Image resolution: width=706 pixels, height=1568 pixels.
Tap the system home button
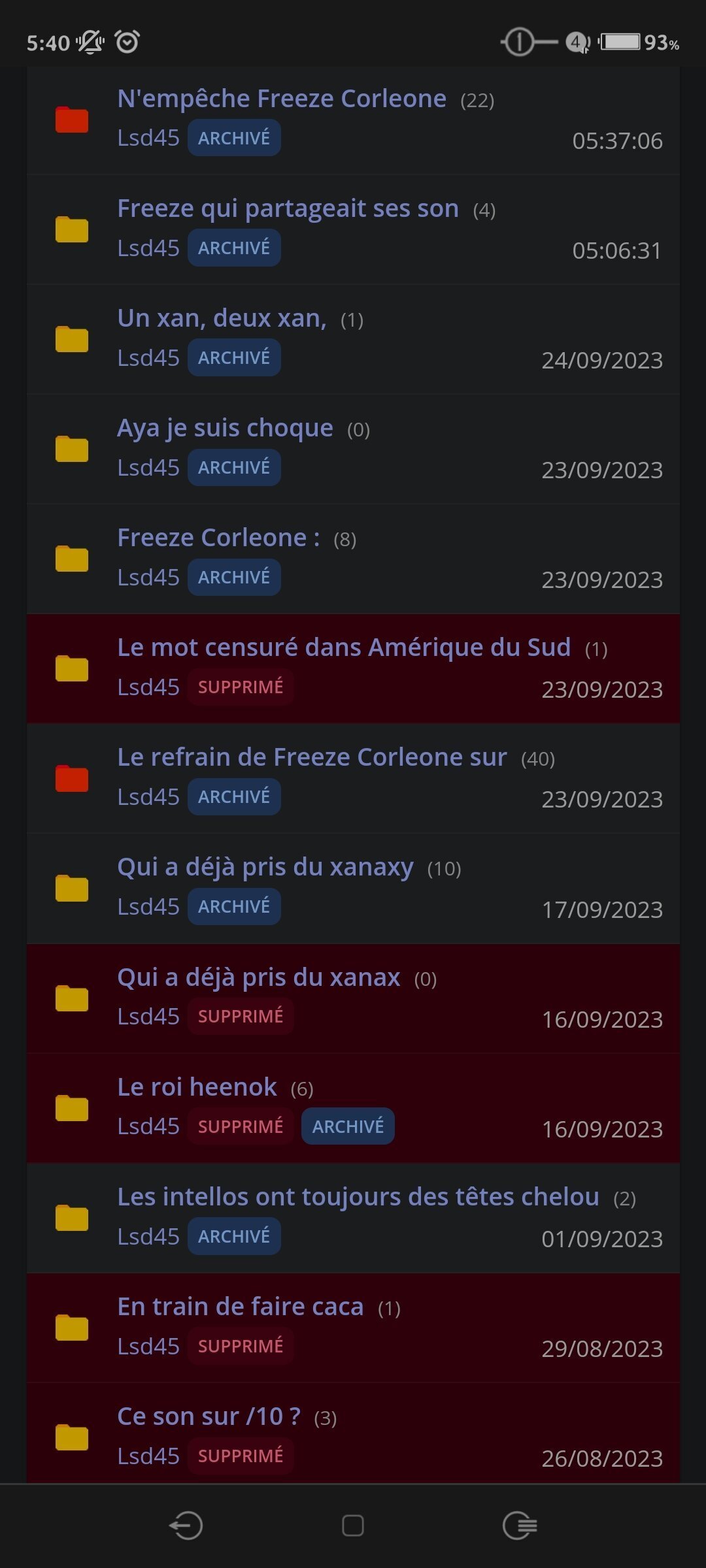(x=353, y=1526)
